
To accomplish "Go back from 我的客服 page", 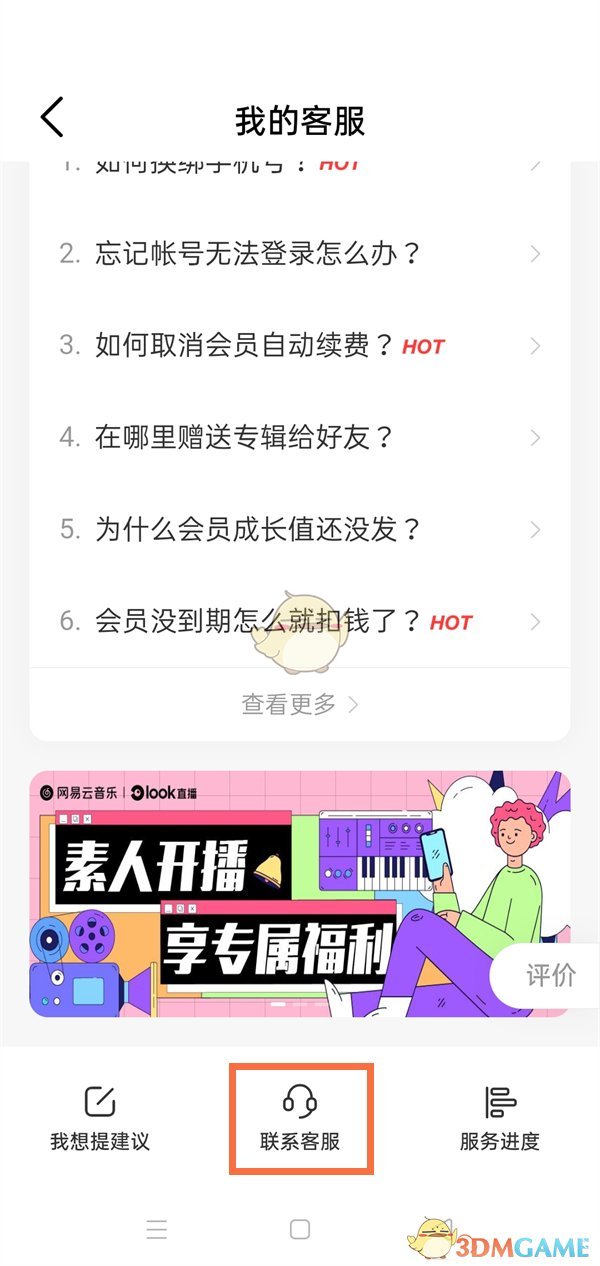I will click(x=52, y=118).
